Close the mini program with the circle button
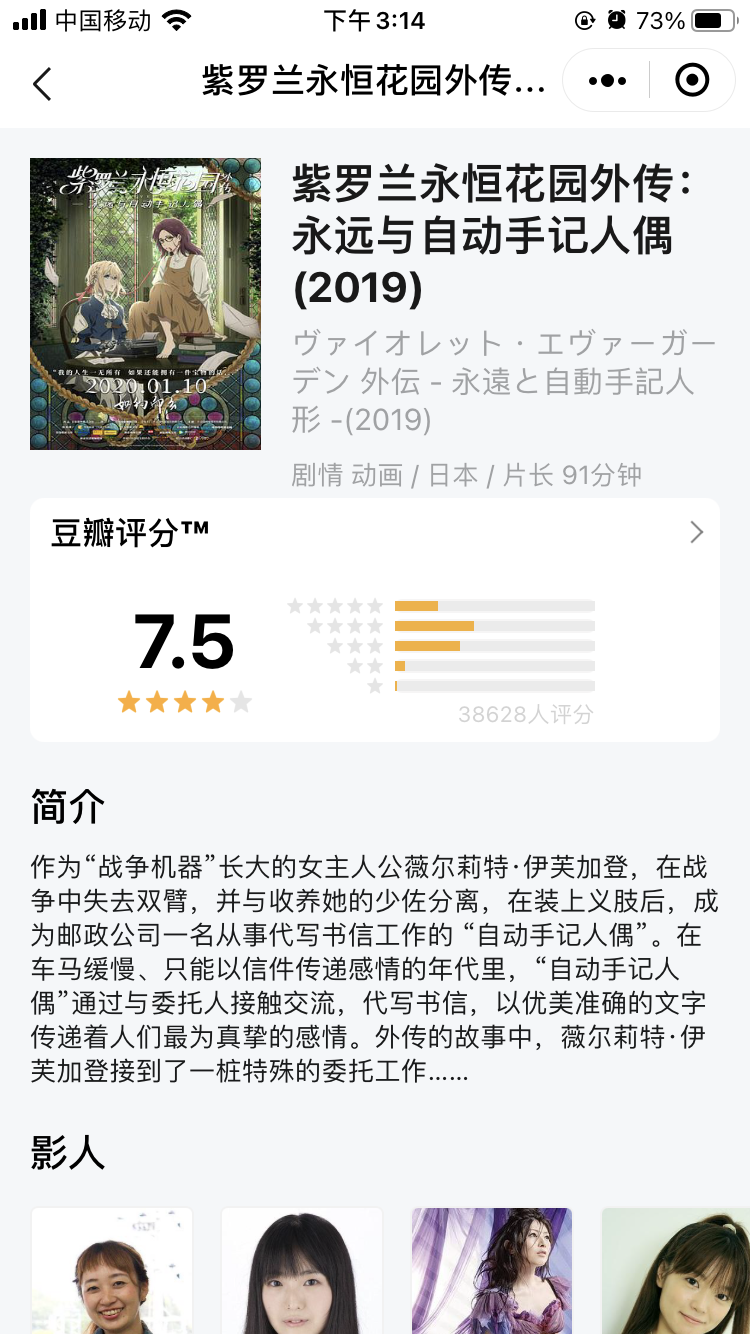The image size is (750, 1334). point(692,81)
